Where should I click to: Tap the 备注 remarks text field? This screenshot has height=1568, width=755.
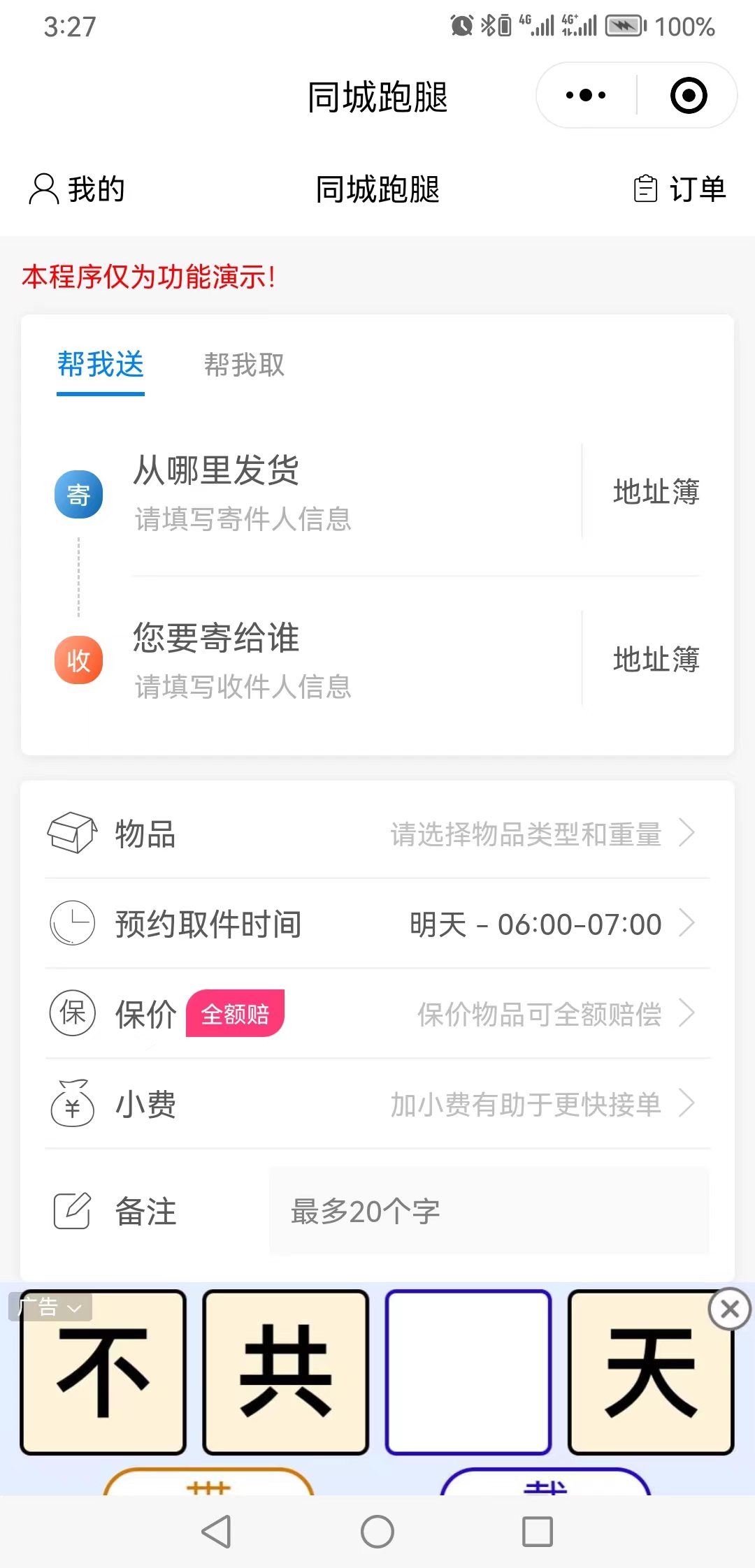pos(489,1211)
